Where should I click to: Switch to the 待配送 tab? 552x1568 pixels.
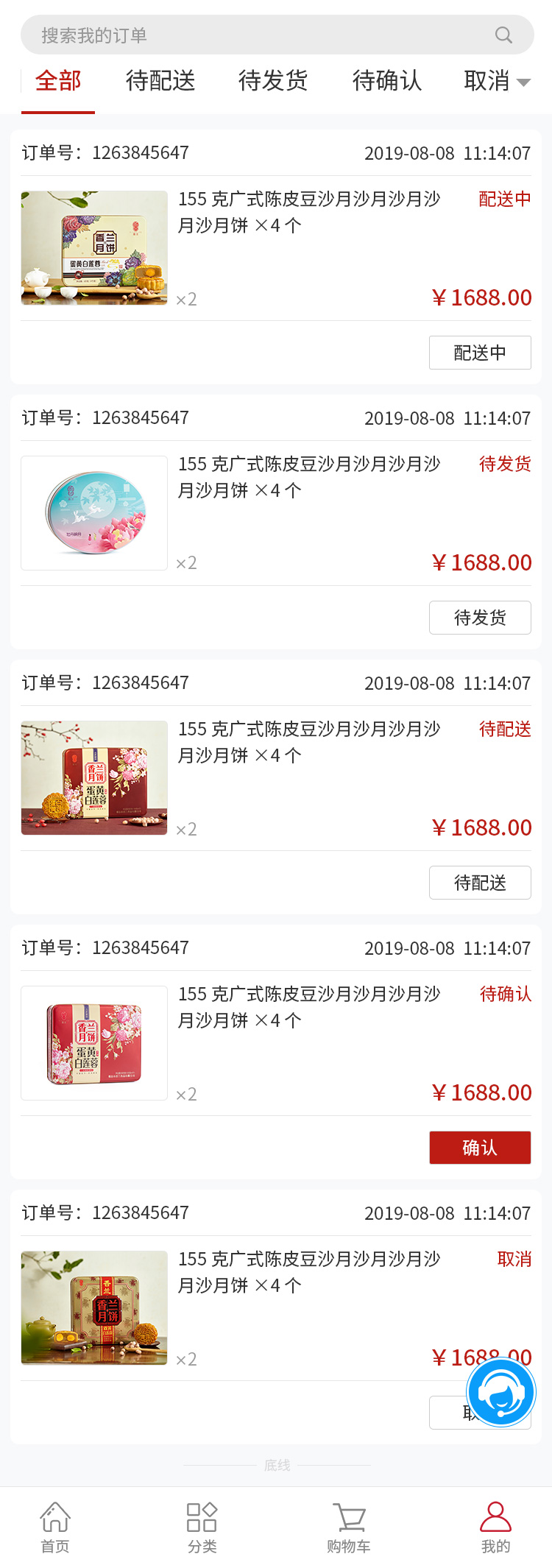click(160, 81)
